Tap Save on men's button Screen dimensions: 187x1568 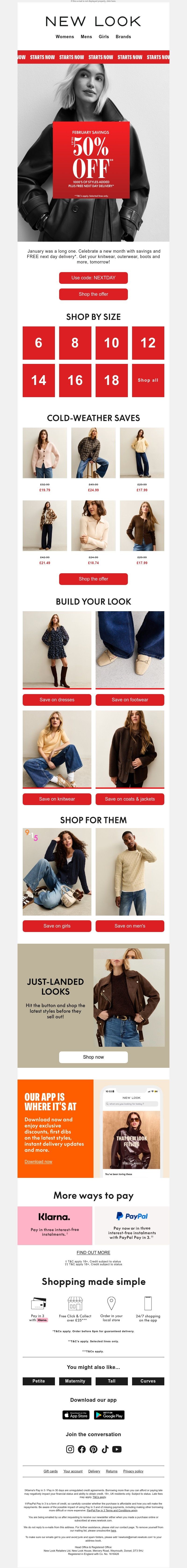(x=130, y=926)
